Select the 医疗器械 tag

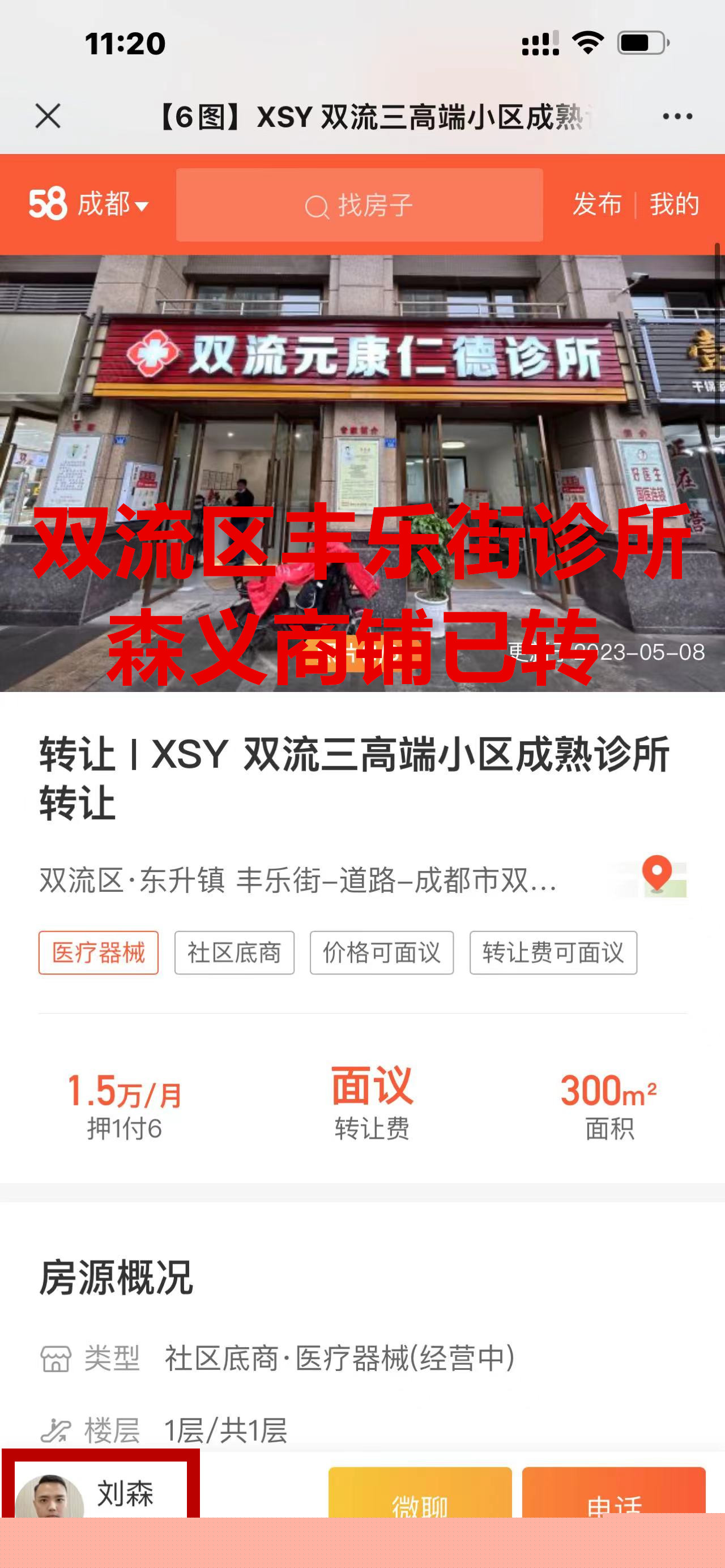[x=99, y=952]
